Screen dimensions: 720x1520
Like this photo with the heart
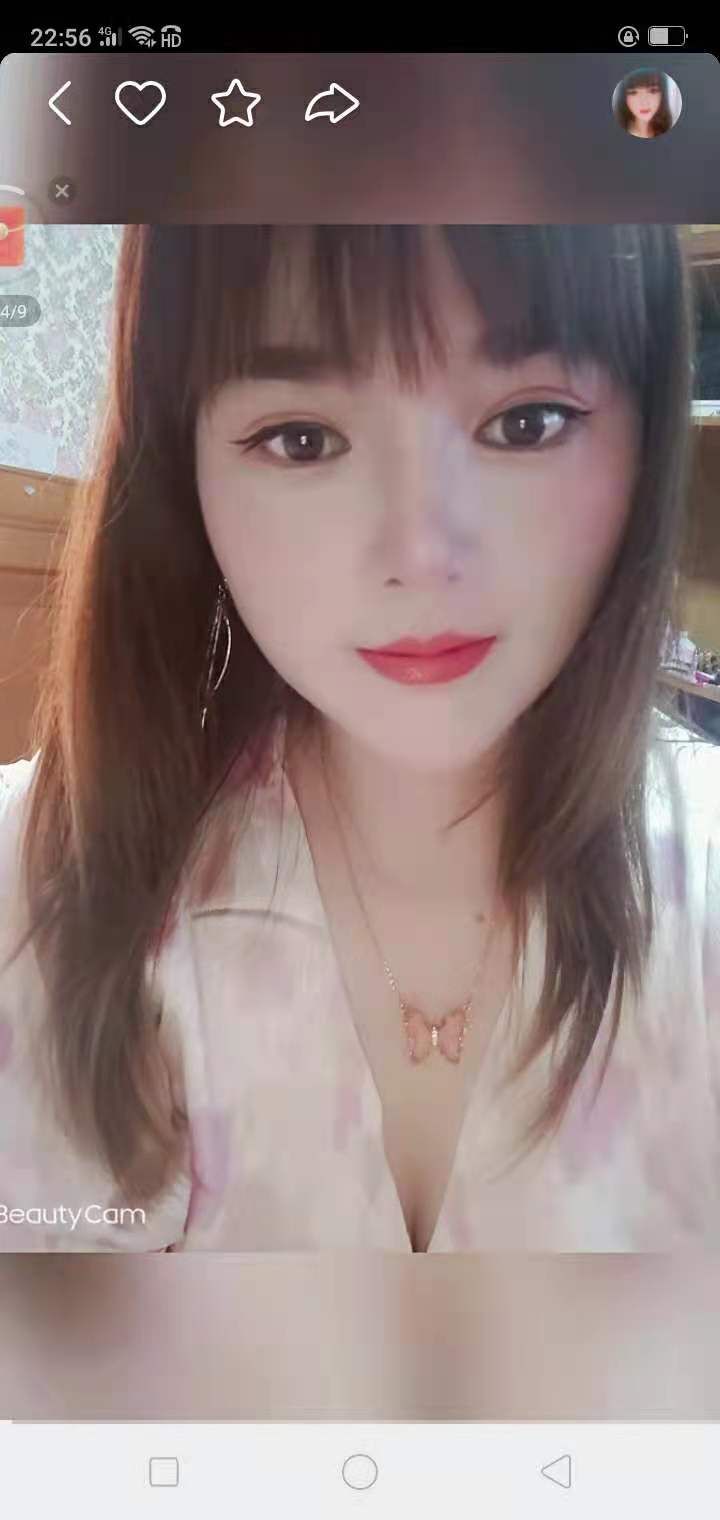(x=140, y=104)
